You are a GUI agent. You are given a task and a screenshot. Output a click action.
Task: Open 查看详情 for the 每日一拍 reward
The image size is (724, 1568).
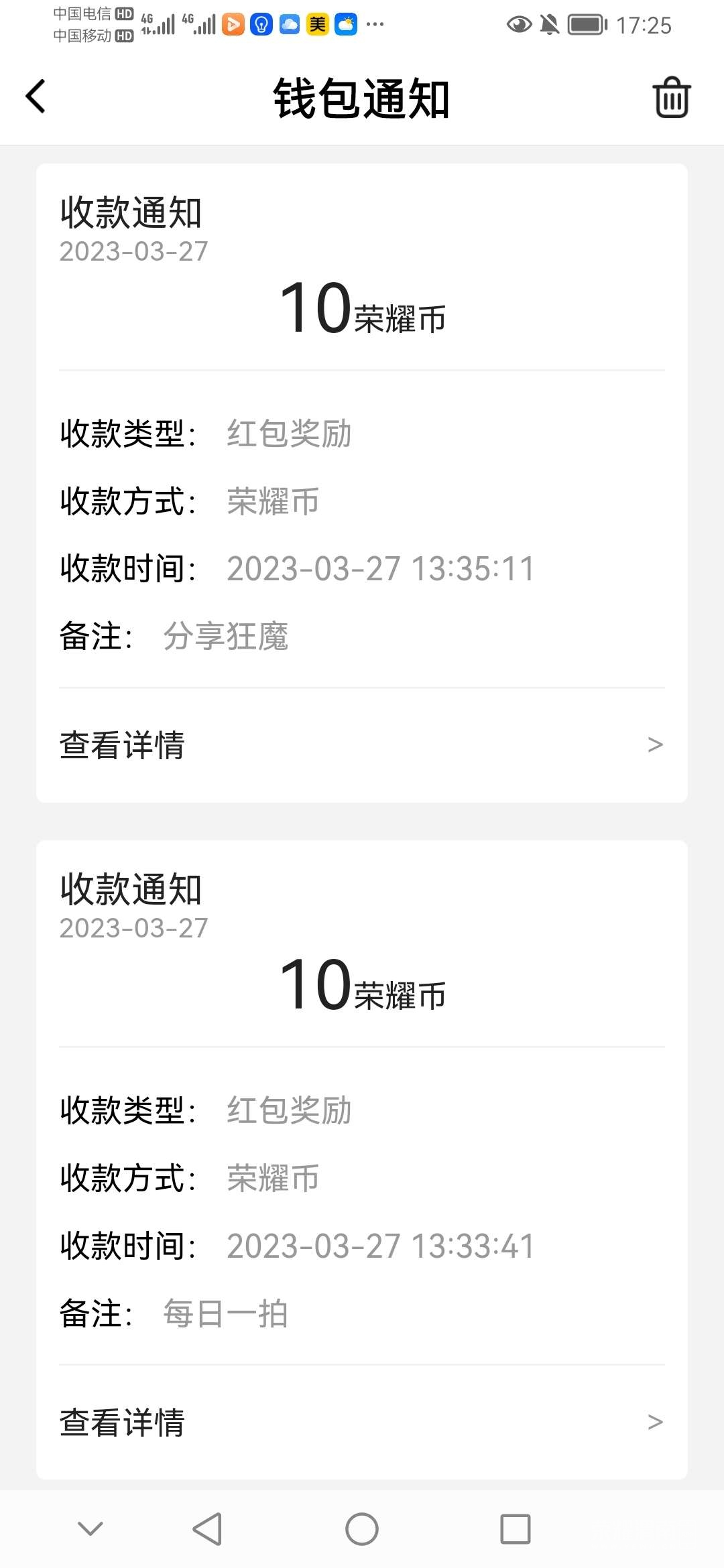(x=362, y=1422)
